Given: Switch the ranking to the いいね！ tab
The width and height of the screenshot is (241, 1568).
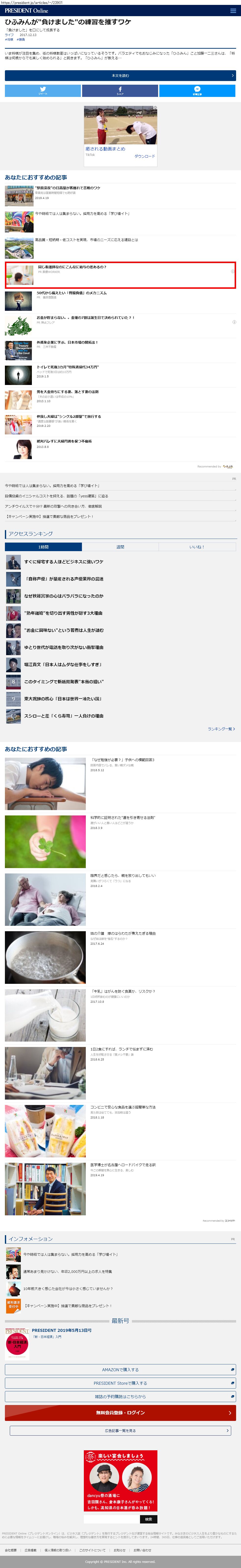Looking at the screenshot, I should 197,546.
